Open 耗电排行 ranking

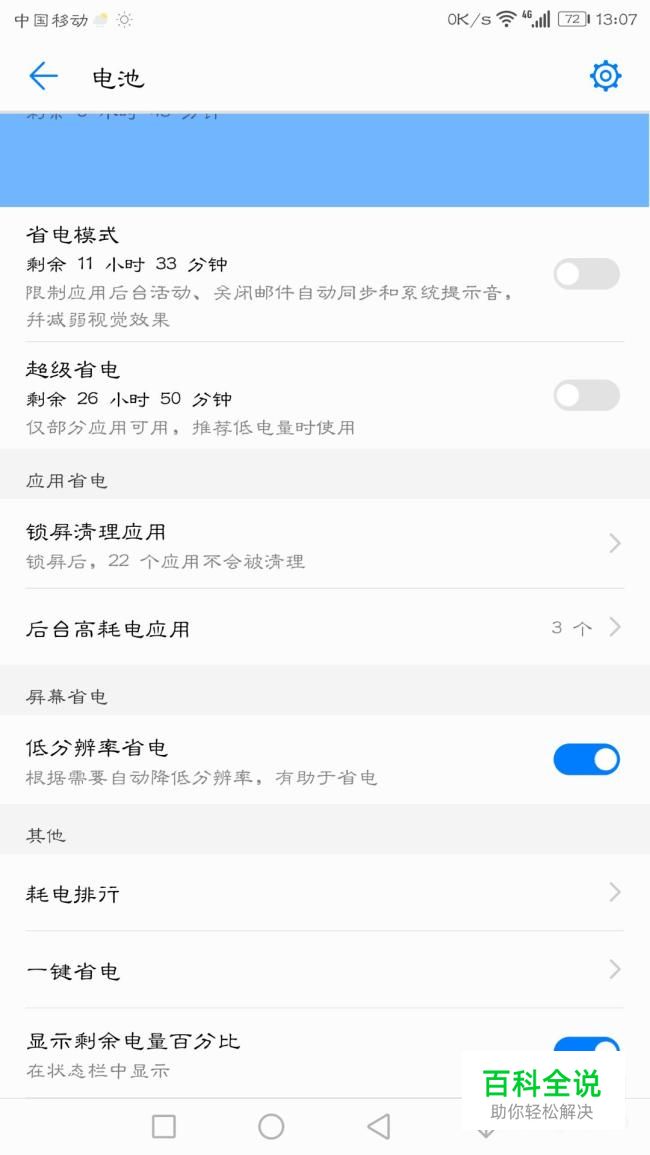[324, 893]
